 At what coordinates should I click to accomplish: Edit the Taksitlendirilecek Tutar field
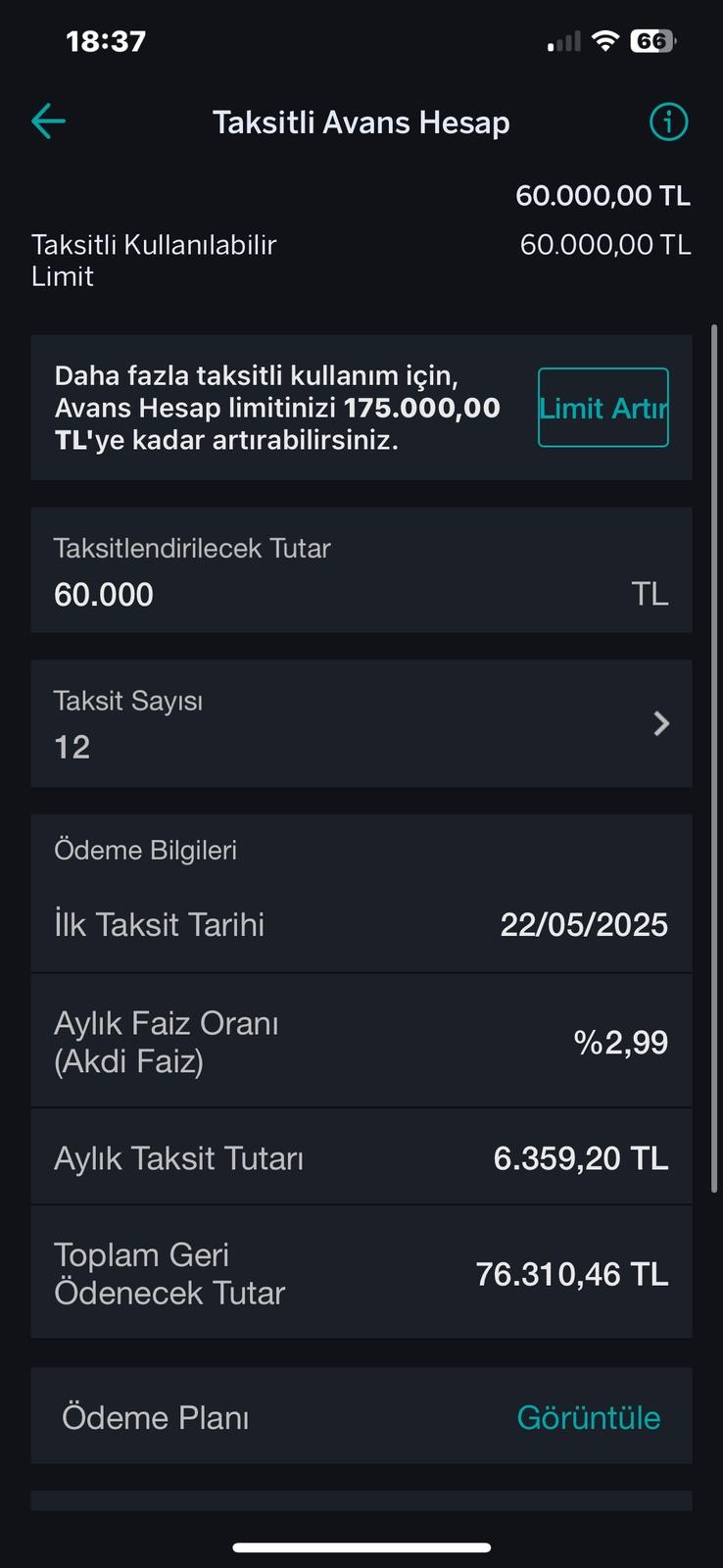361,570
